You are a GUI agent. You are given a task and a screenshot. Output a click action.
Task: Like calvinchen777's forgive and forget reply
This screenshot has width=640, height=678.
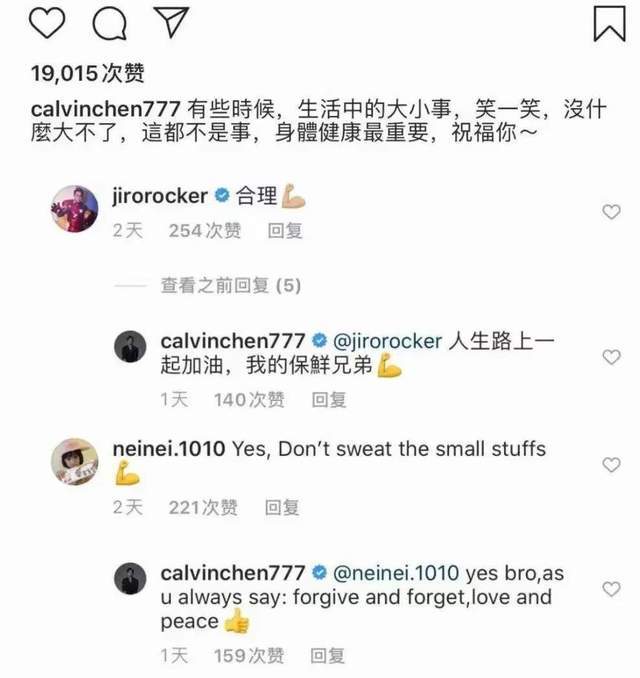[611, 590]
